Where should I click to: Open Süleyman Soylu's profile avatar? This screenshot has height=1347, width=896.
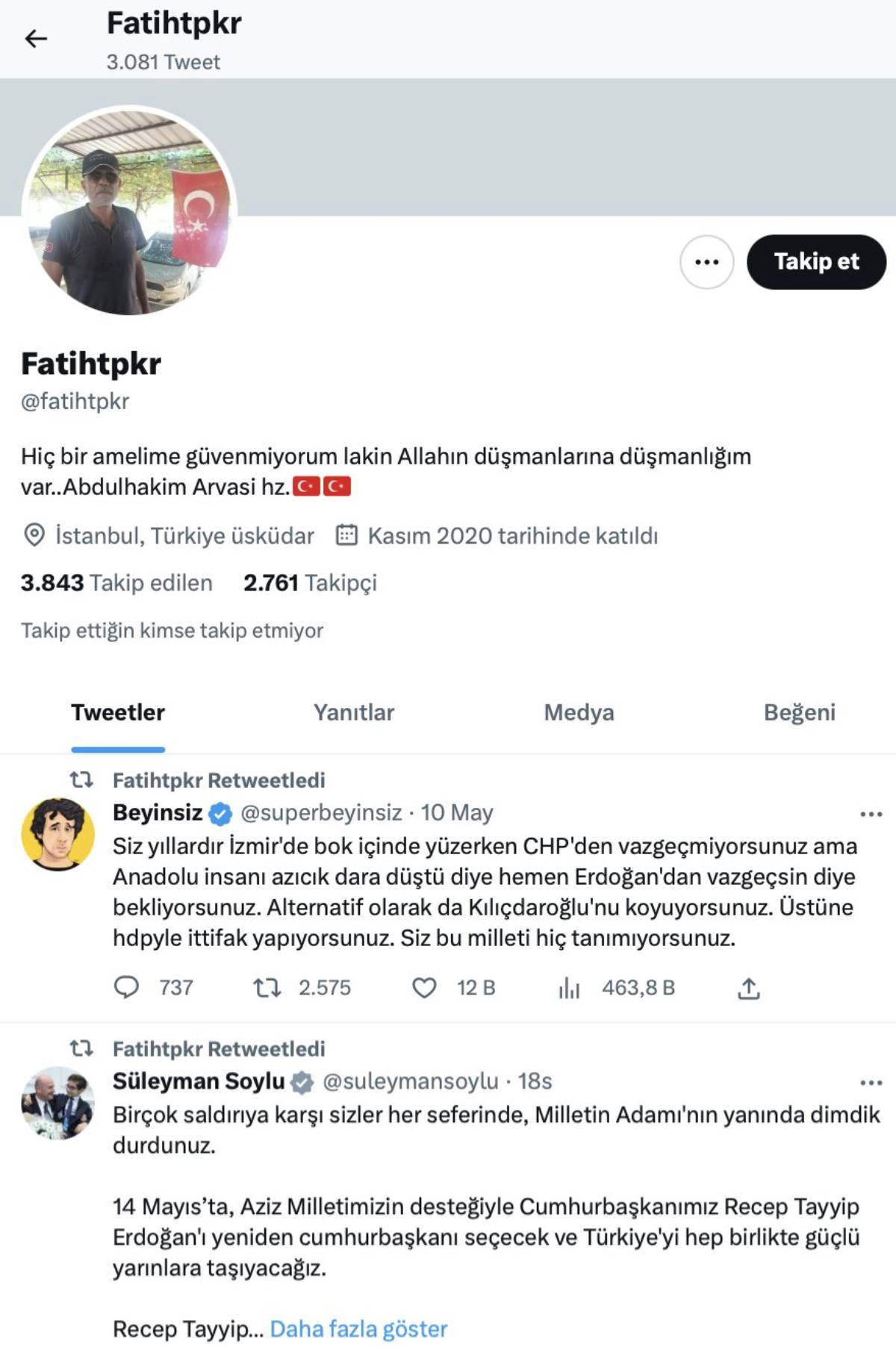[x=58, y=1102]
